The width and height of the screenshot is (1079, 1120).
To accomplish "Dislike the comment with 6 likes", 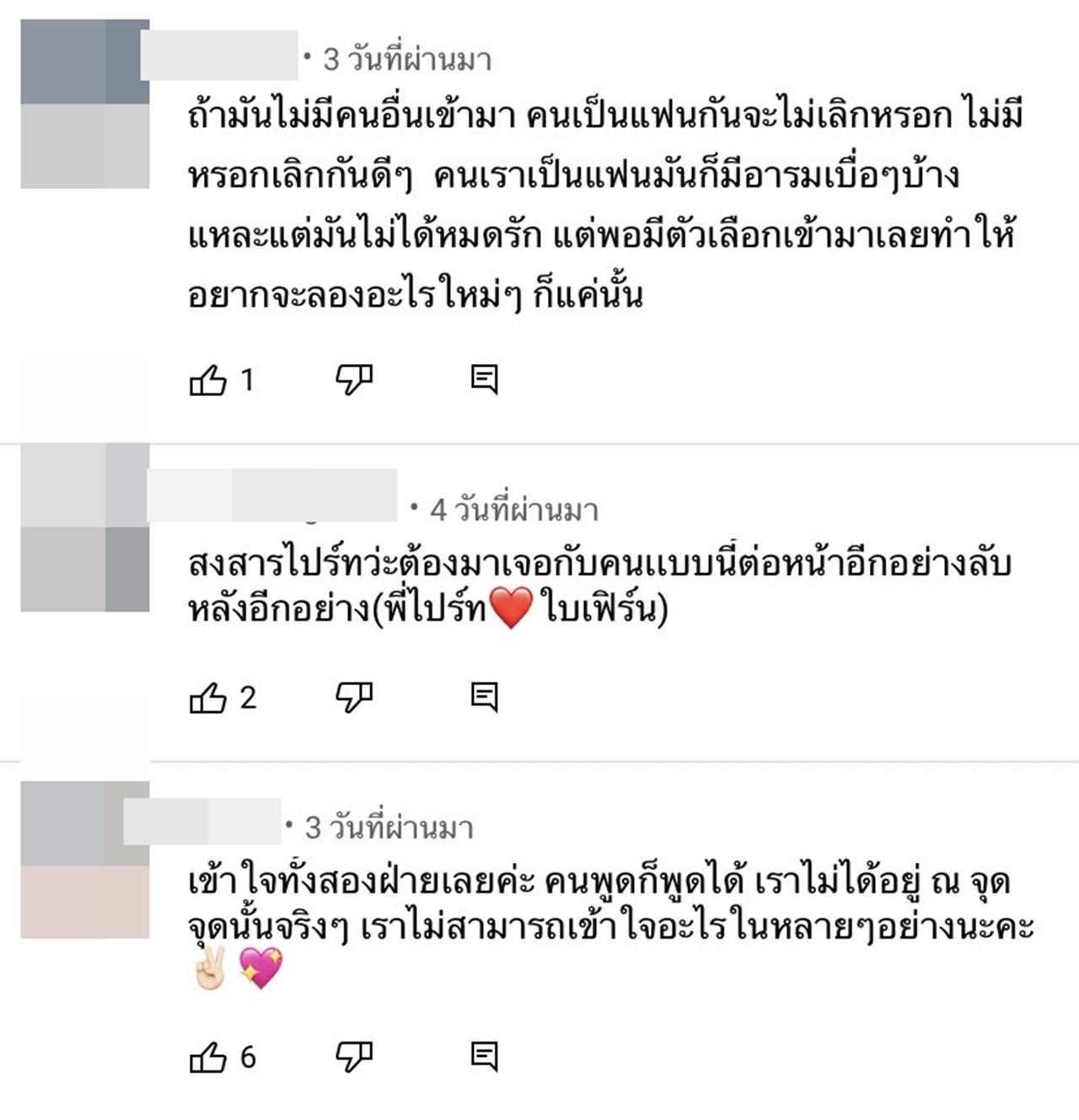I will (354, 1056).
